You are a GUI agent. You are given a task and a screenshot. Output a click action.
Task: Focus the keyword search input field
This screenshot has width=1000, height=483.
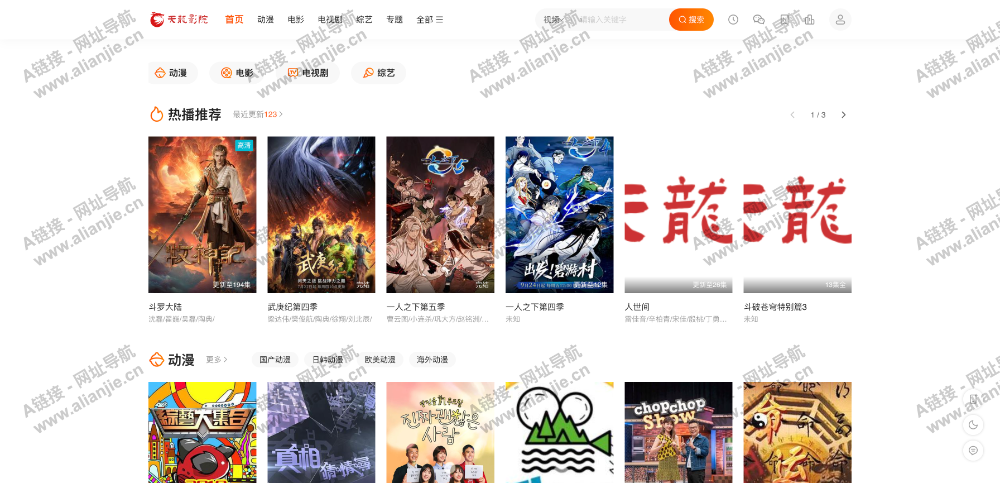point(620,19)
